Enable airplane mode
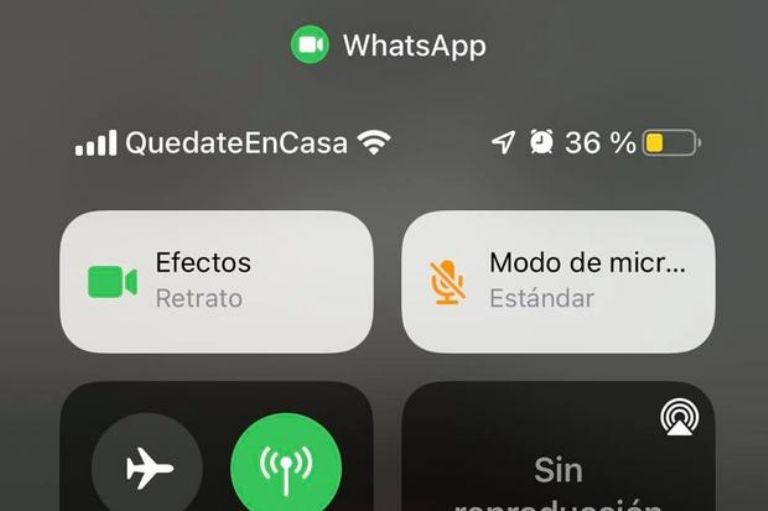This screenshot has width=768, height=511. 148,468
